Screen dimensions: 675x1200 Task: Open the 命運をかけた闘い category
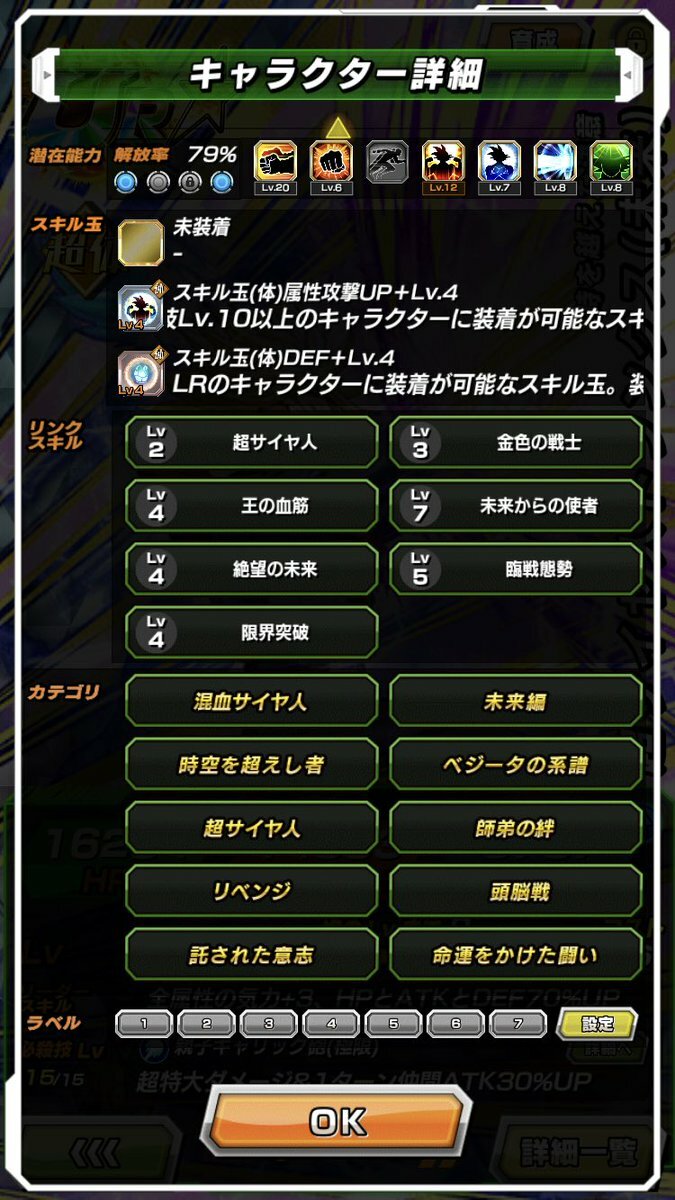coord(515,955)
